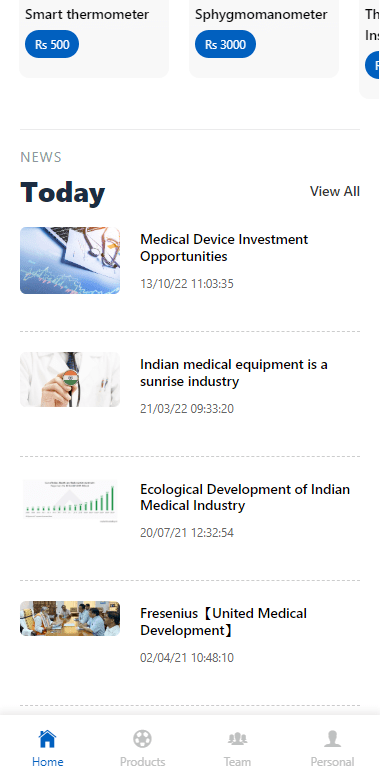Tap View All news link
Viewport: 380px width, 778px height.
[x=335, y=192]
